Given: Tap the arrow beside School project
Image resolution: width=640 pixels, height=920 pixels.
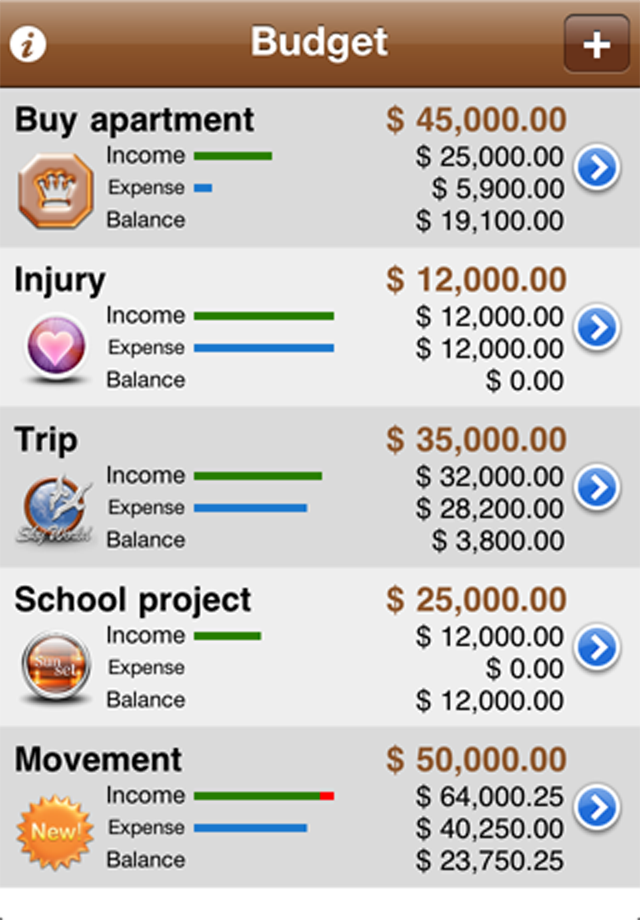Looking at the screenshot, I should 597,648.
